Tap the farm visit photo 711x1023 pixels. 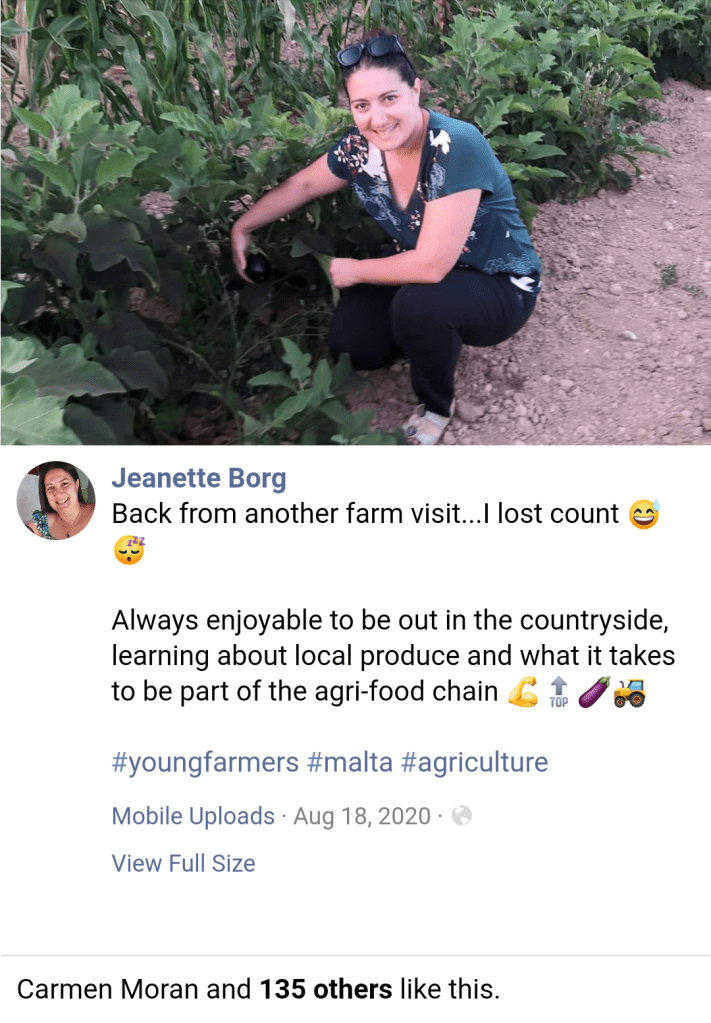(355, 222)
